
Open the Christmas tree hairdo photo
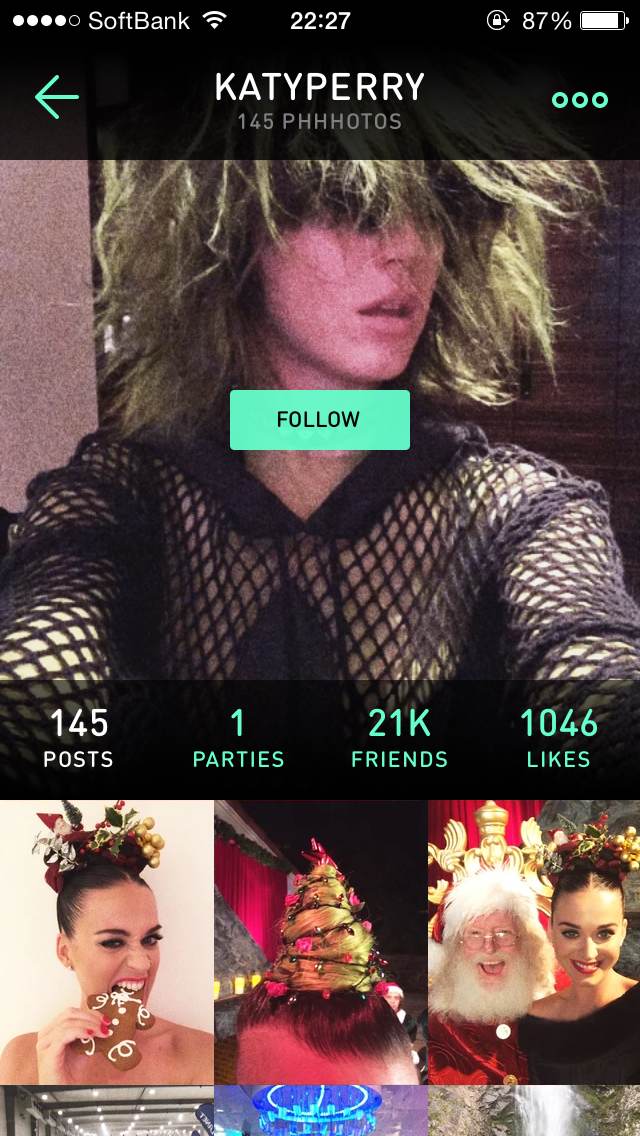coord(320,942)
